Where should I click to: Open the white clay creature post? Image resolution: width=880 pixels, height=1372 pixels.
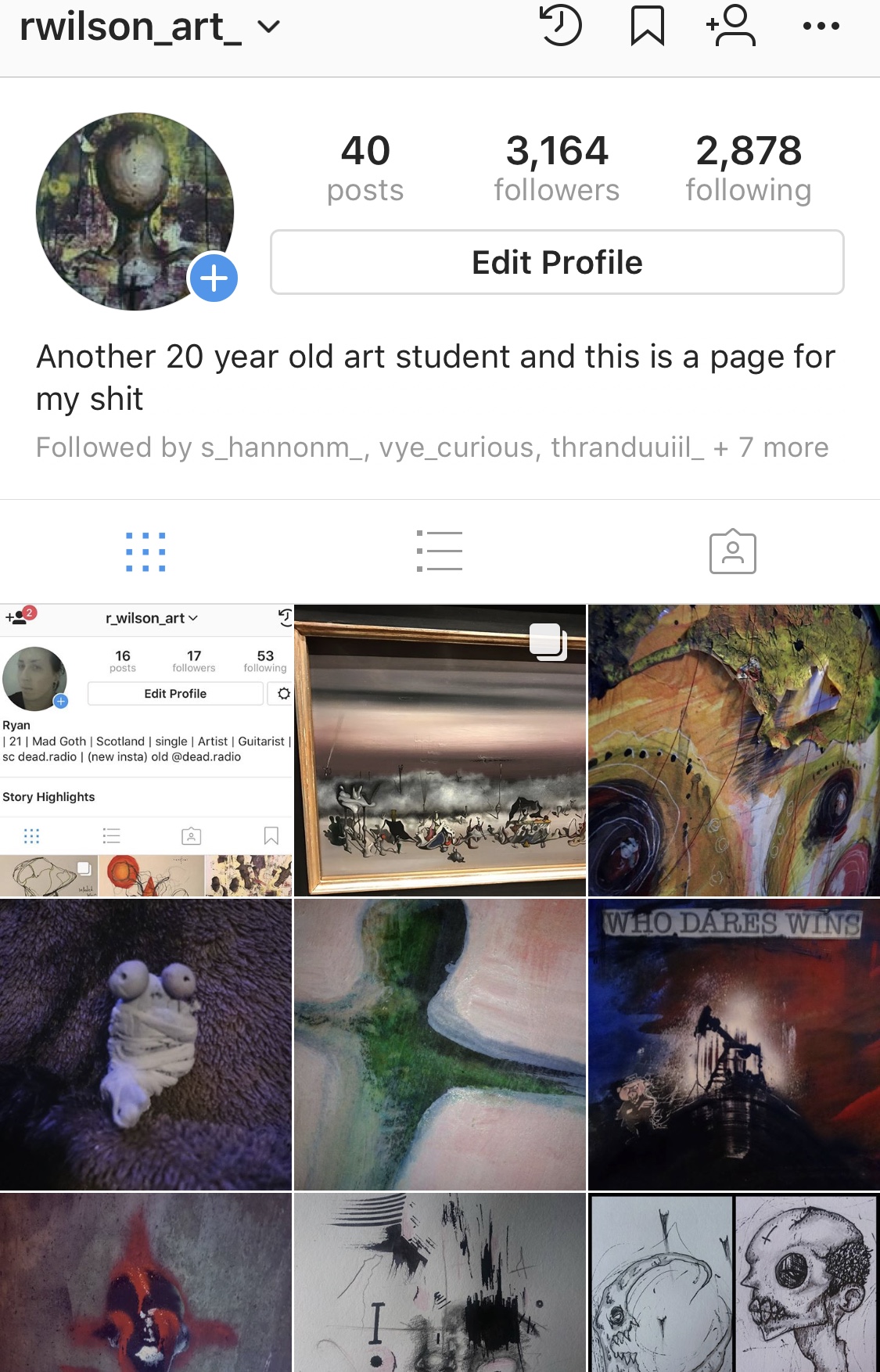[146, 1044]
